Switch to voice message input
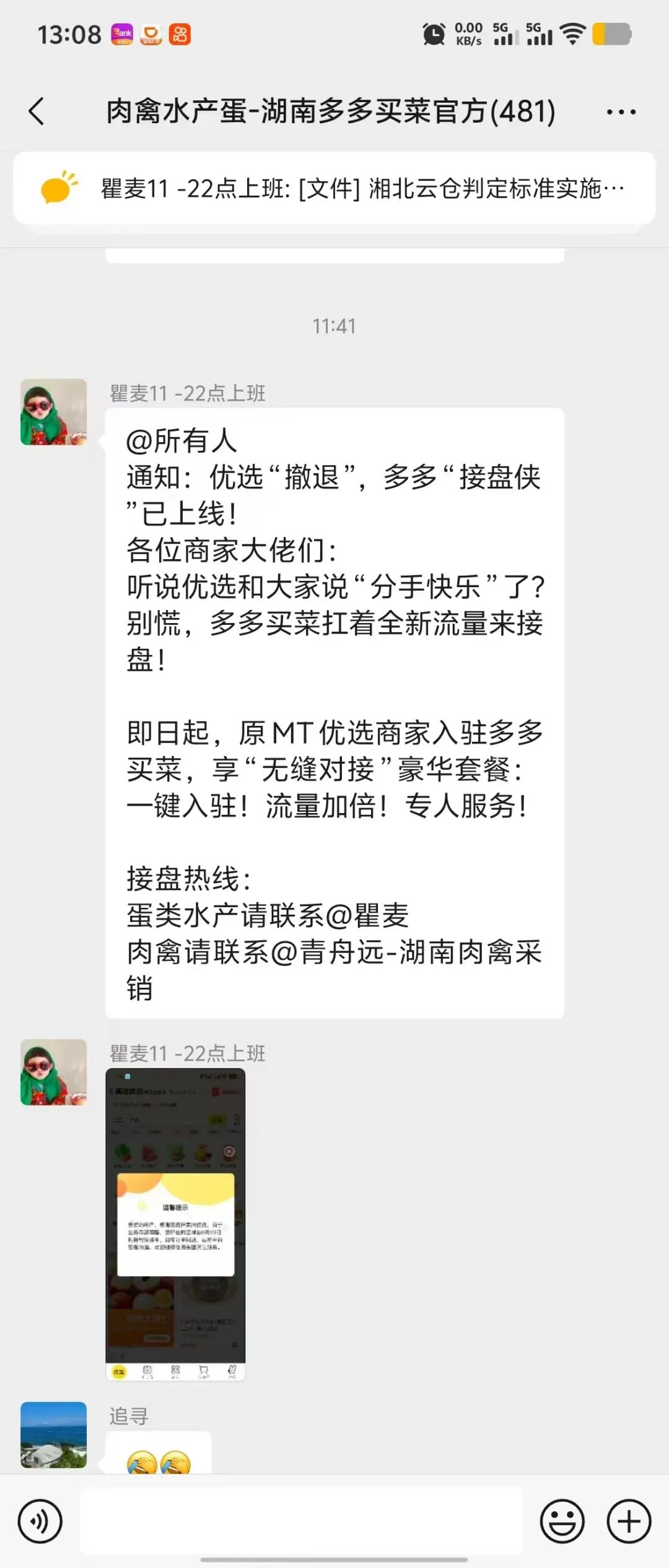 click(40, 1521)
